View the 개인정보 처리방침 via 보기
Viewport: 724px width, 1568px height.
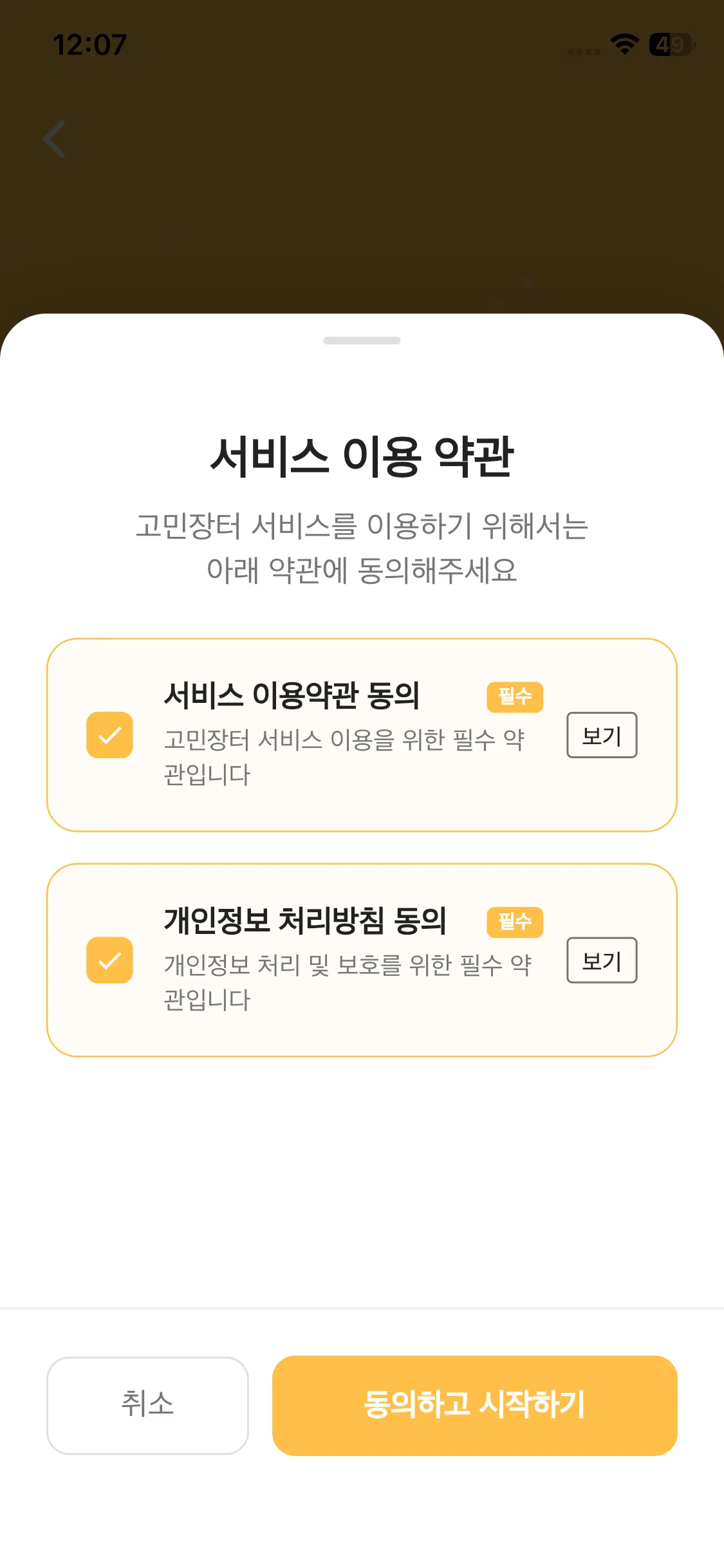coord(602,960)
